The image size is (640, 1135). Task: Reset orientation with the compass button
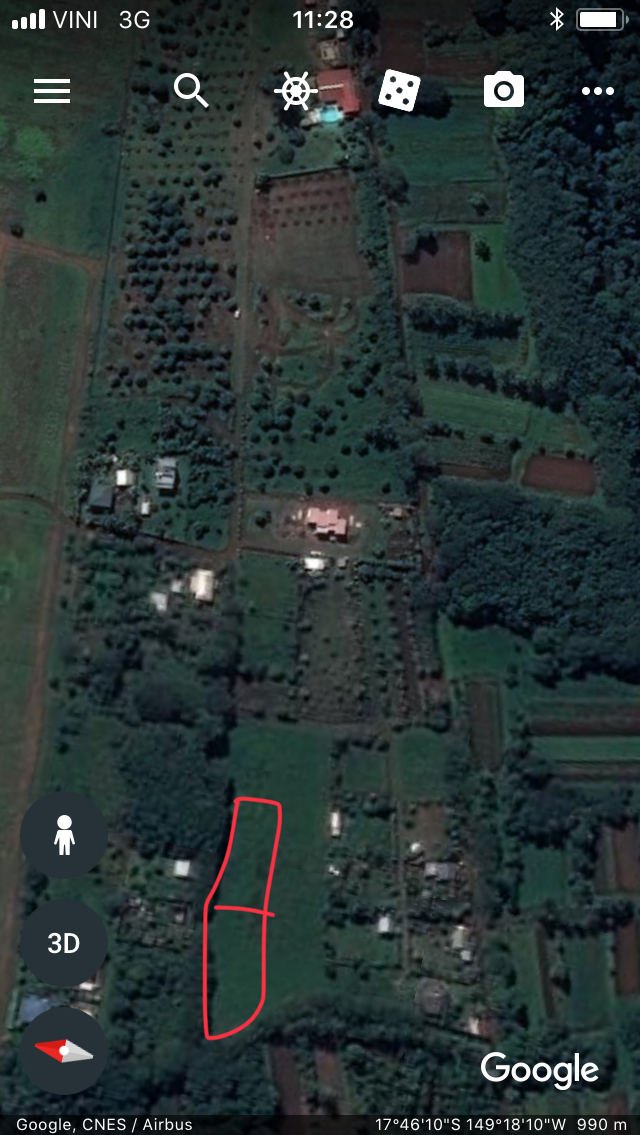[64, 1051]
